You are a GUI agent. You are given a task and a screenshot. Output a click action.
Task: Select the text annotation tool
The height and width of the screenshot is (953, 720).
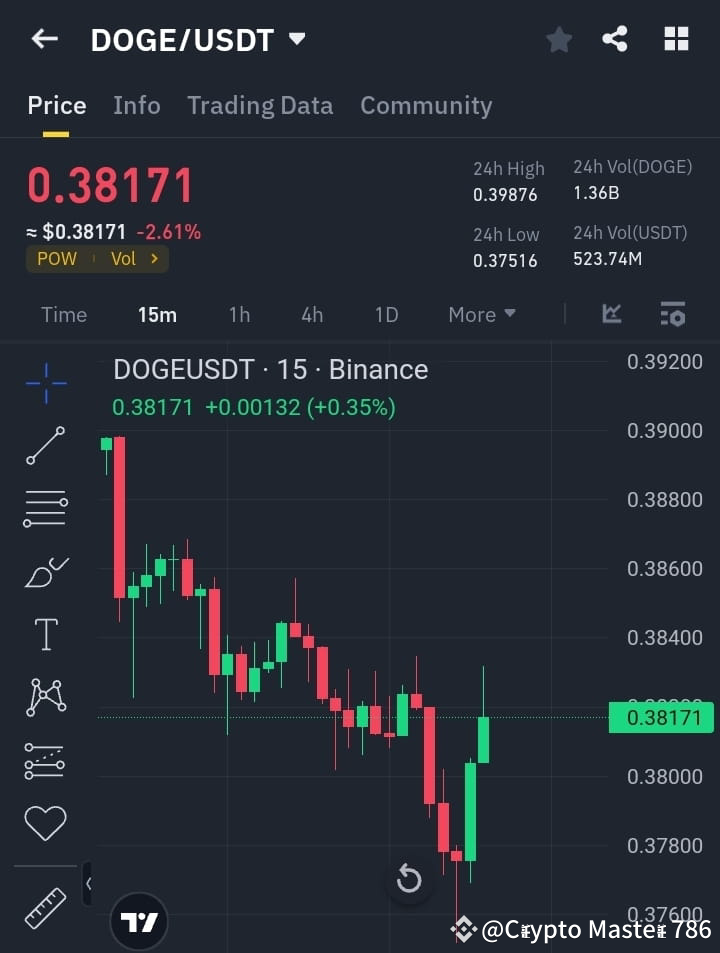pos(44,634)
